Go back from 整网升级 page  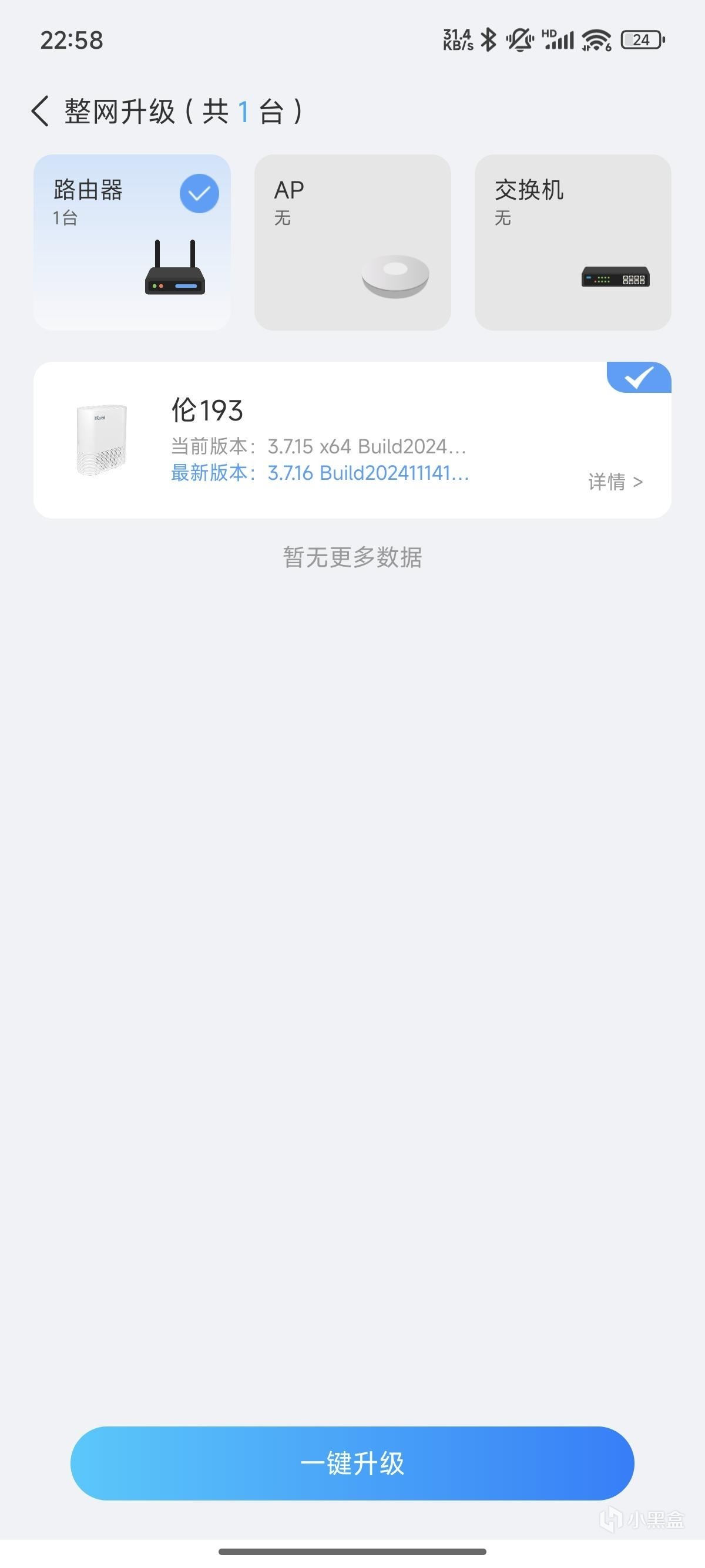tap(40, 112)
